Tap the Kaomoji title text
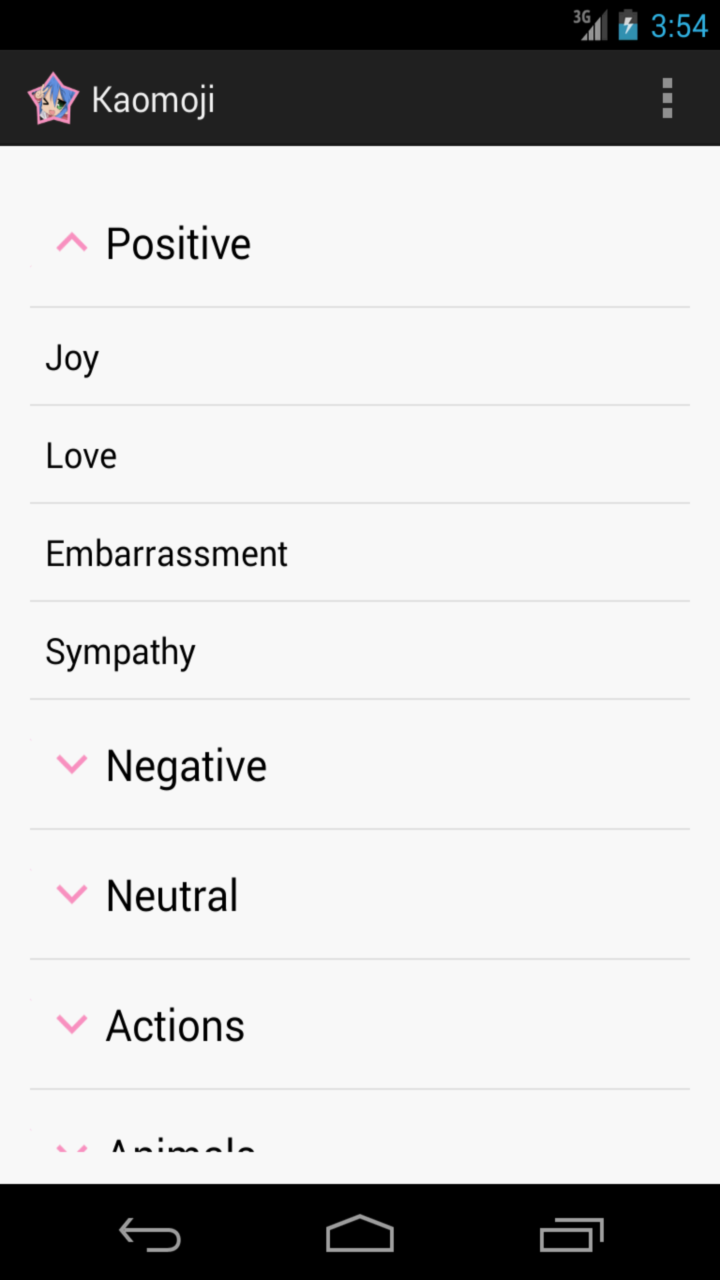 click(152, 98)
